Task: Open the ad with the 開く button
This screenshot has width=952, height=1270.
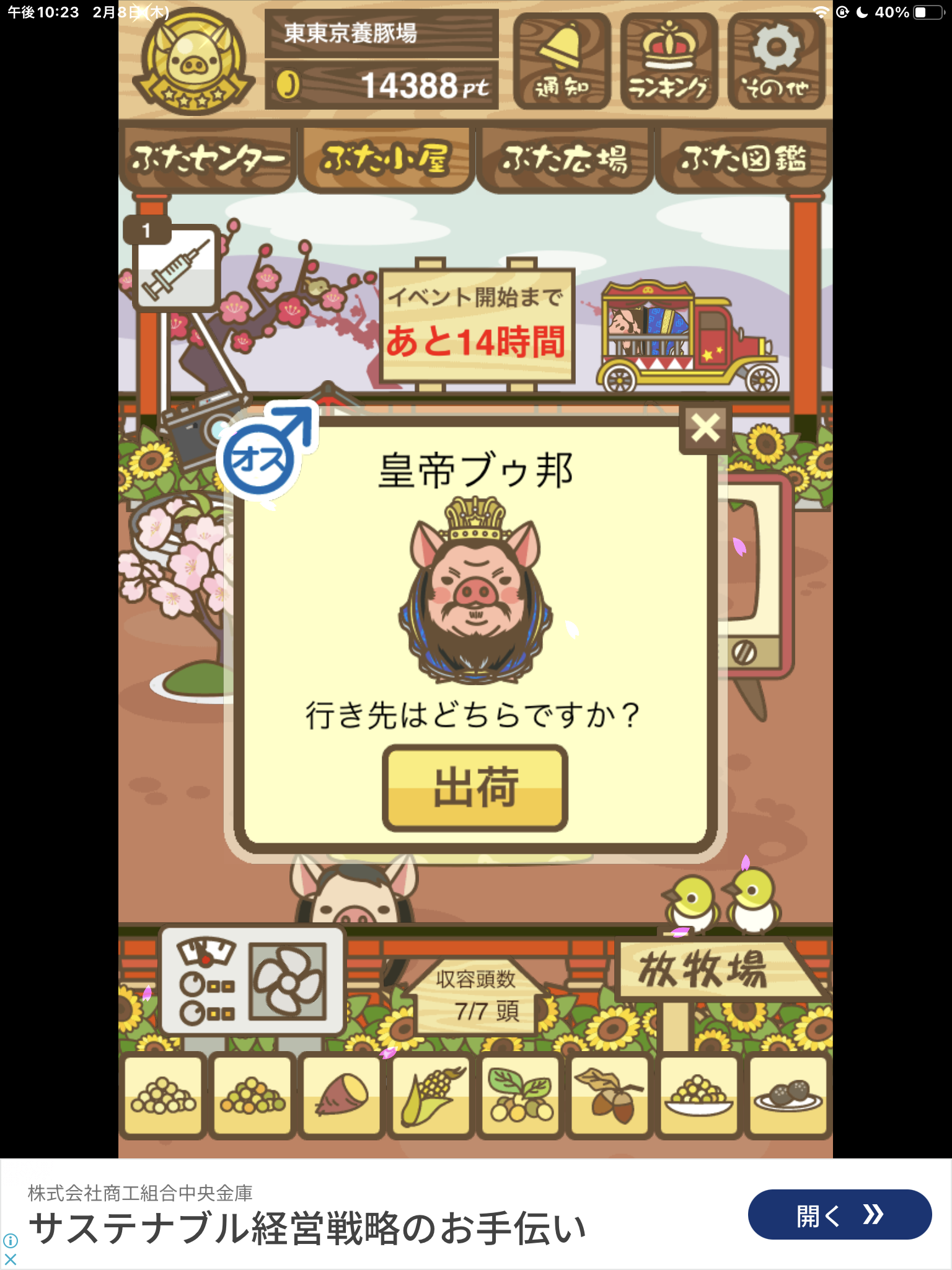Action: pyautogui.click(x=839, y=1214)
